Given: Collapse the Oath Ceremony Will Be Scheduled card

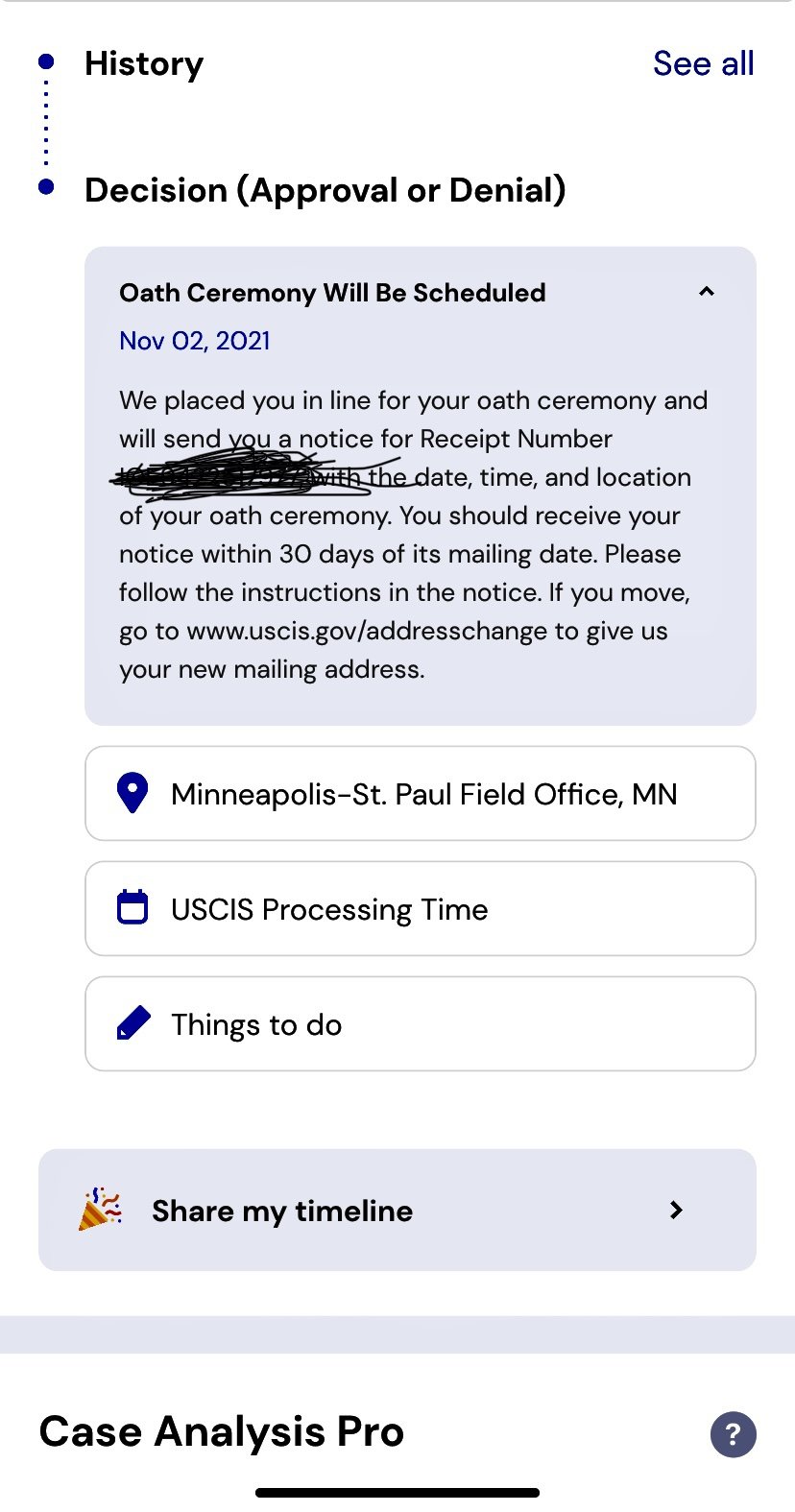Looking at the screenshot, I should 707,292.
